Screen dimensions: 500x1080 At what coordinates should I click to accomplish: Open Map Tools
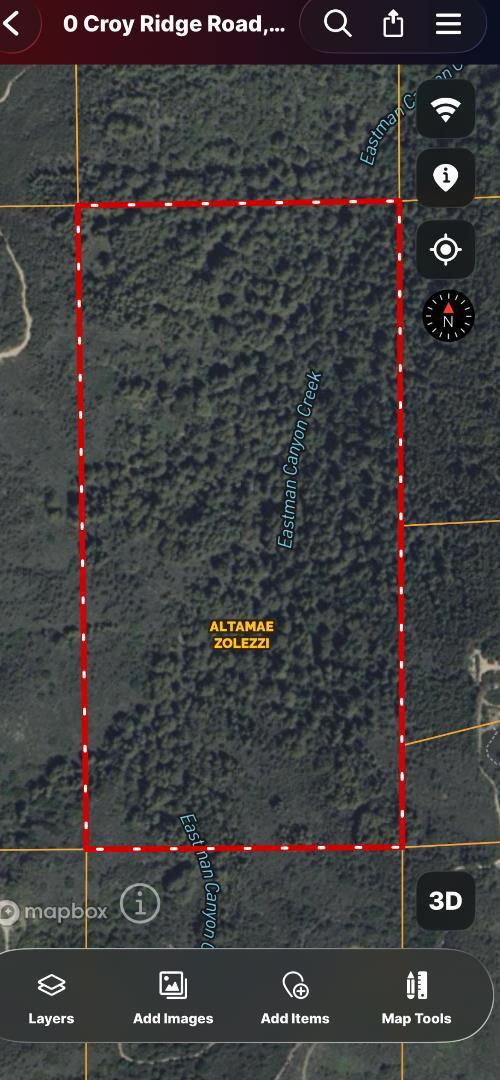click(417, 997)
